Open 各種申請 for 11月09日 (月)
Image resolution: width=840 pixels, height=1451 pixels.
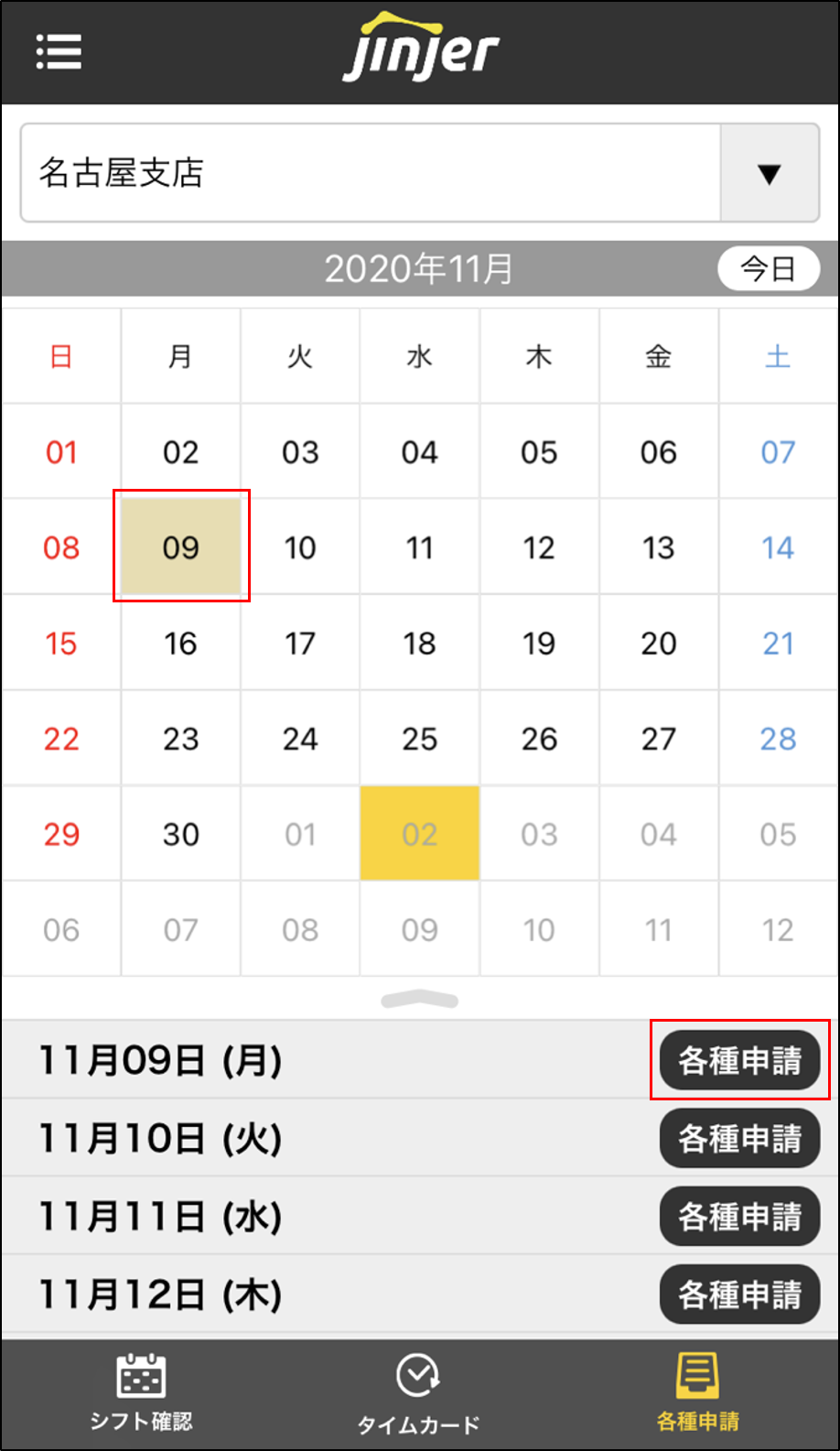tap(739, 1061)
